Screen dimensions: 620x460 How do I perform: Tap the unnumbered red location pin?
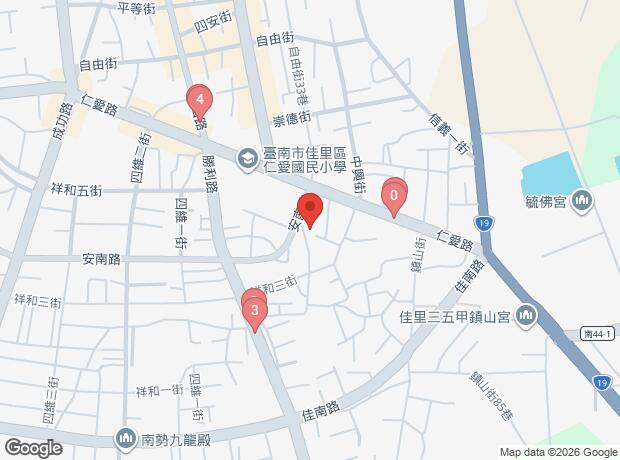click(310, 210)
